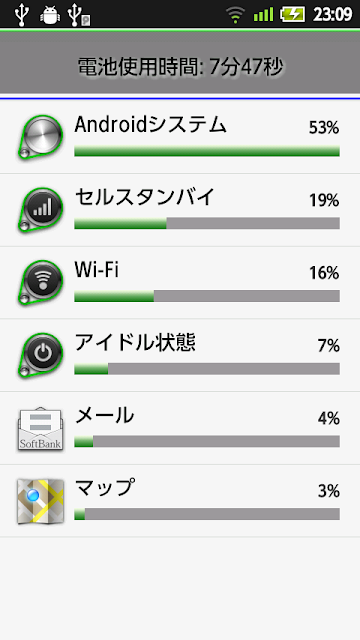Viewport: 360px width, 640px height.
Task: Open Androidシステム battery usage details
Action: 180,137
